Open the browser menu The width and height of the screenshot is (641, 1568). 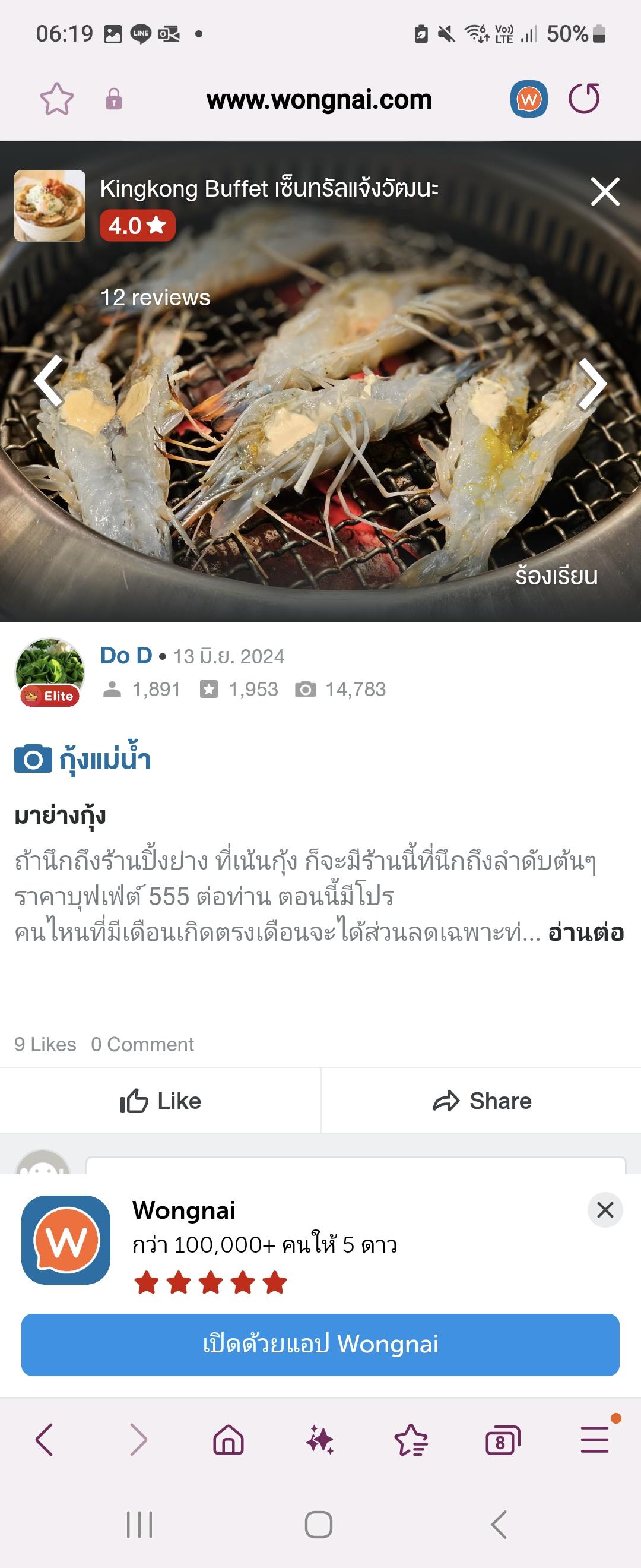tap(594, 1440)
